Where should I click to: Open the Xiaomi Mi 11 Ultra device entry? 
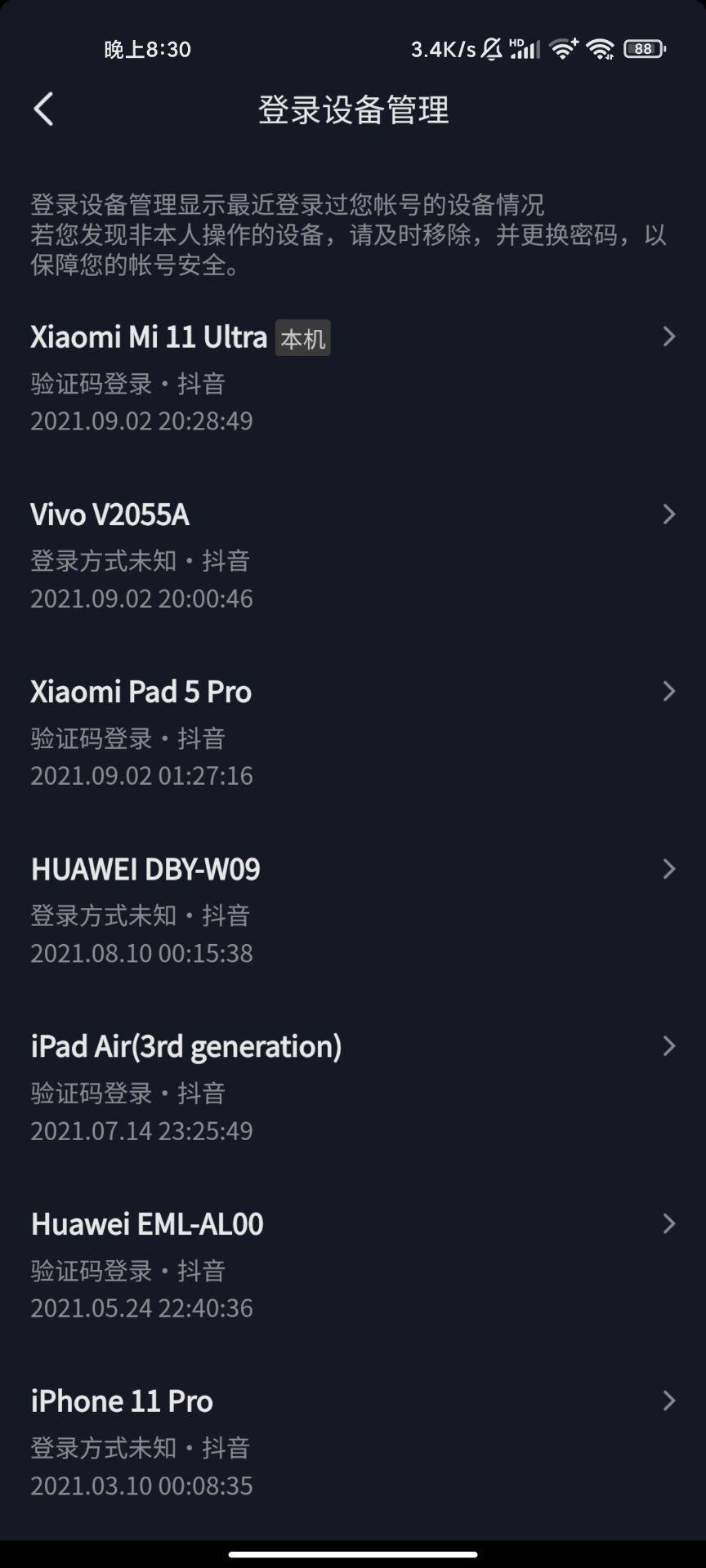click(353, 377)
